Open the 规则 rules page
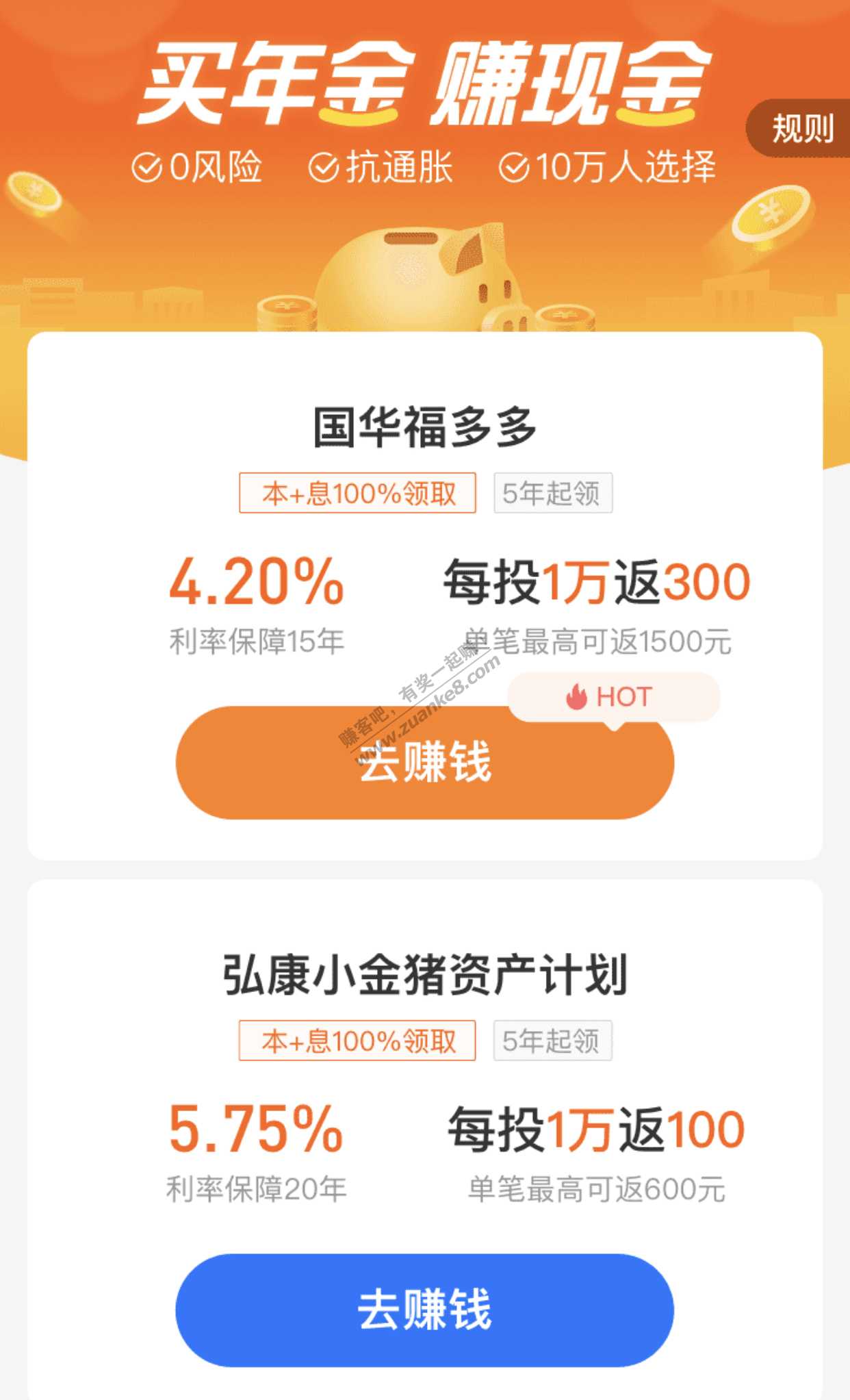The image size is (850, 1400). [802, 129]
